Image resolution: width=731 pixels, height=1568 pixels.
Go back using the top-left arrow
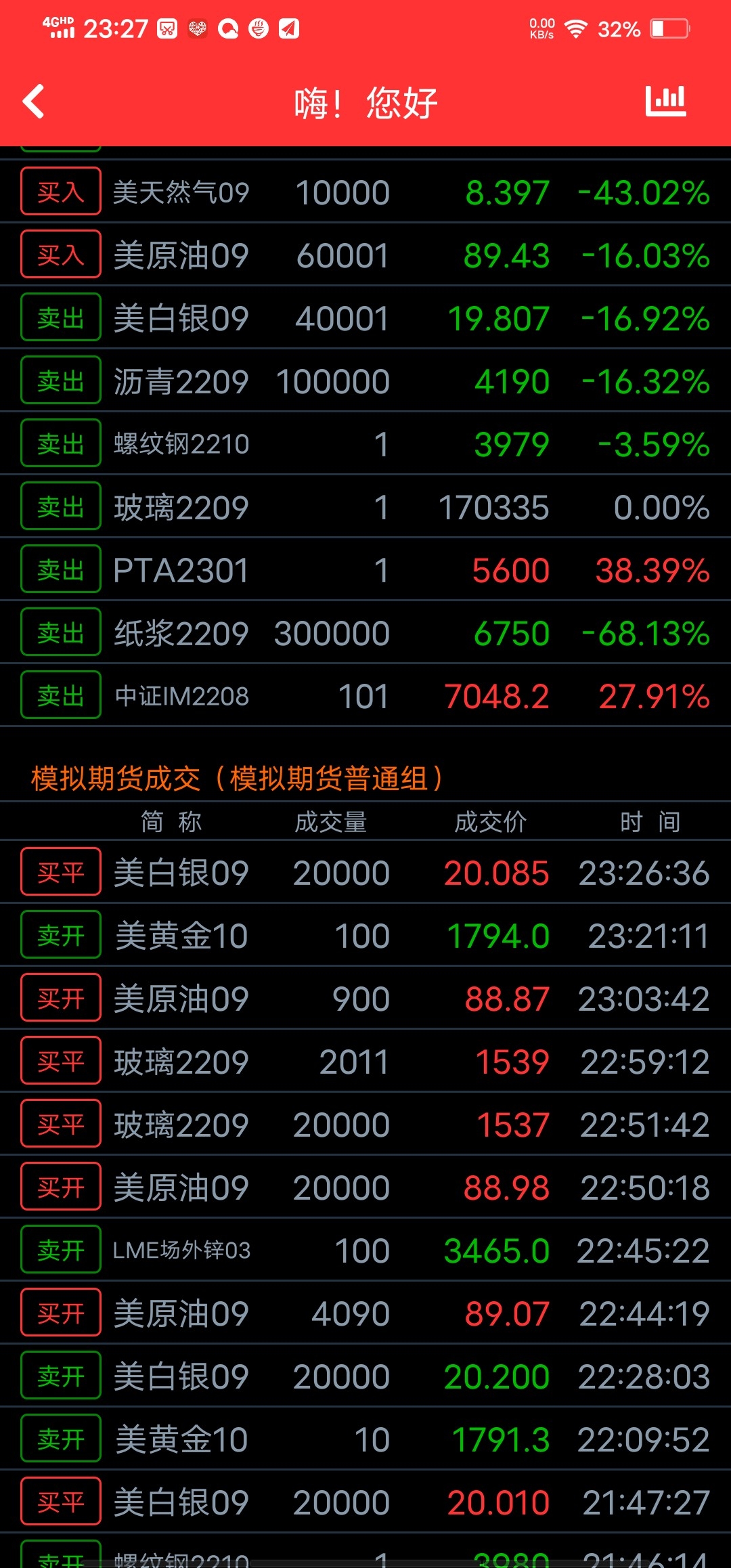click(34, 102)
